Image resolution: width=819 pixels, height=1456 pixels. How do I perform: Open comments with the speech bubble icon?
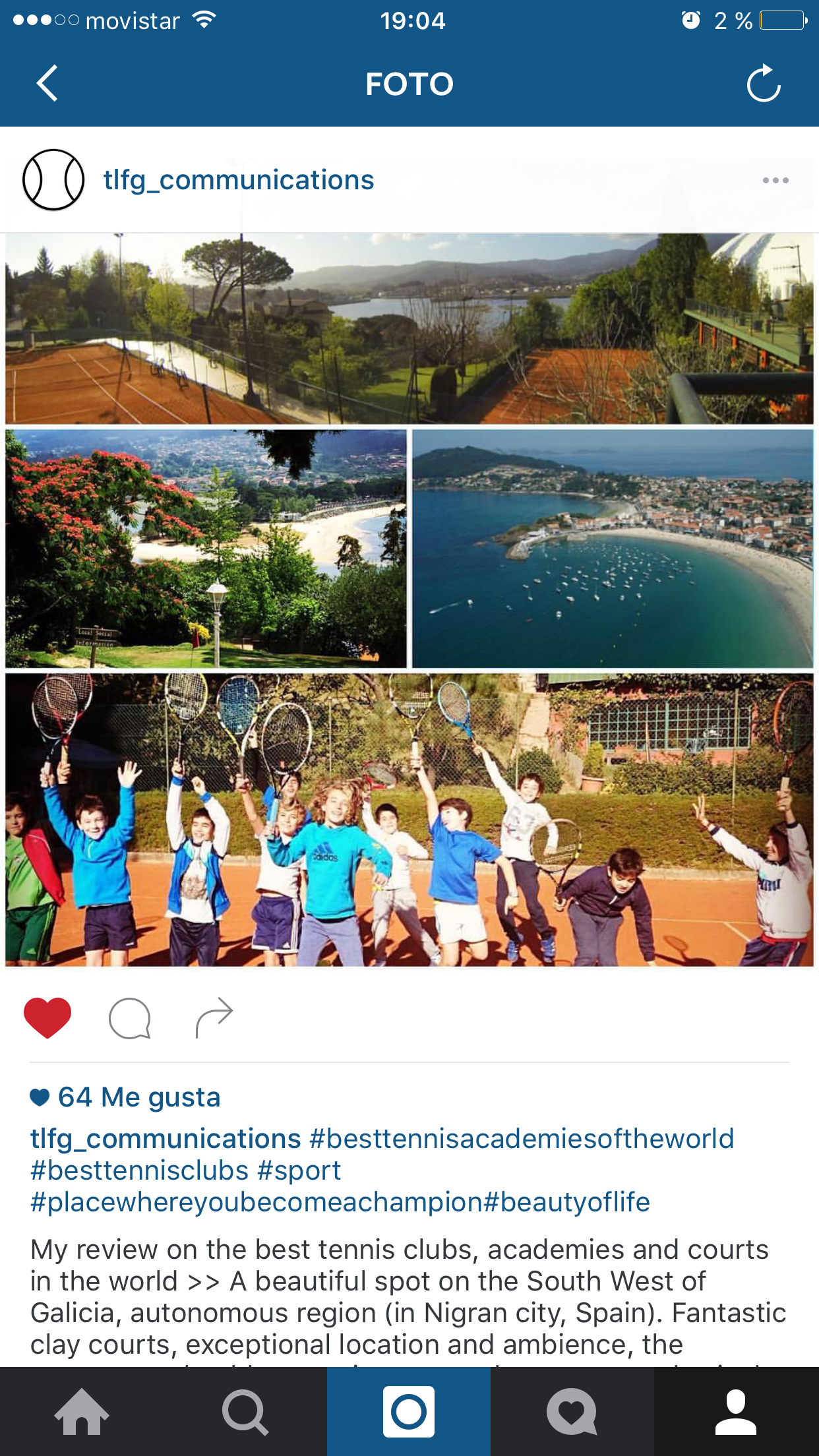[x=130, y=1018]
